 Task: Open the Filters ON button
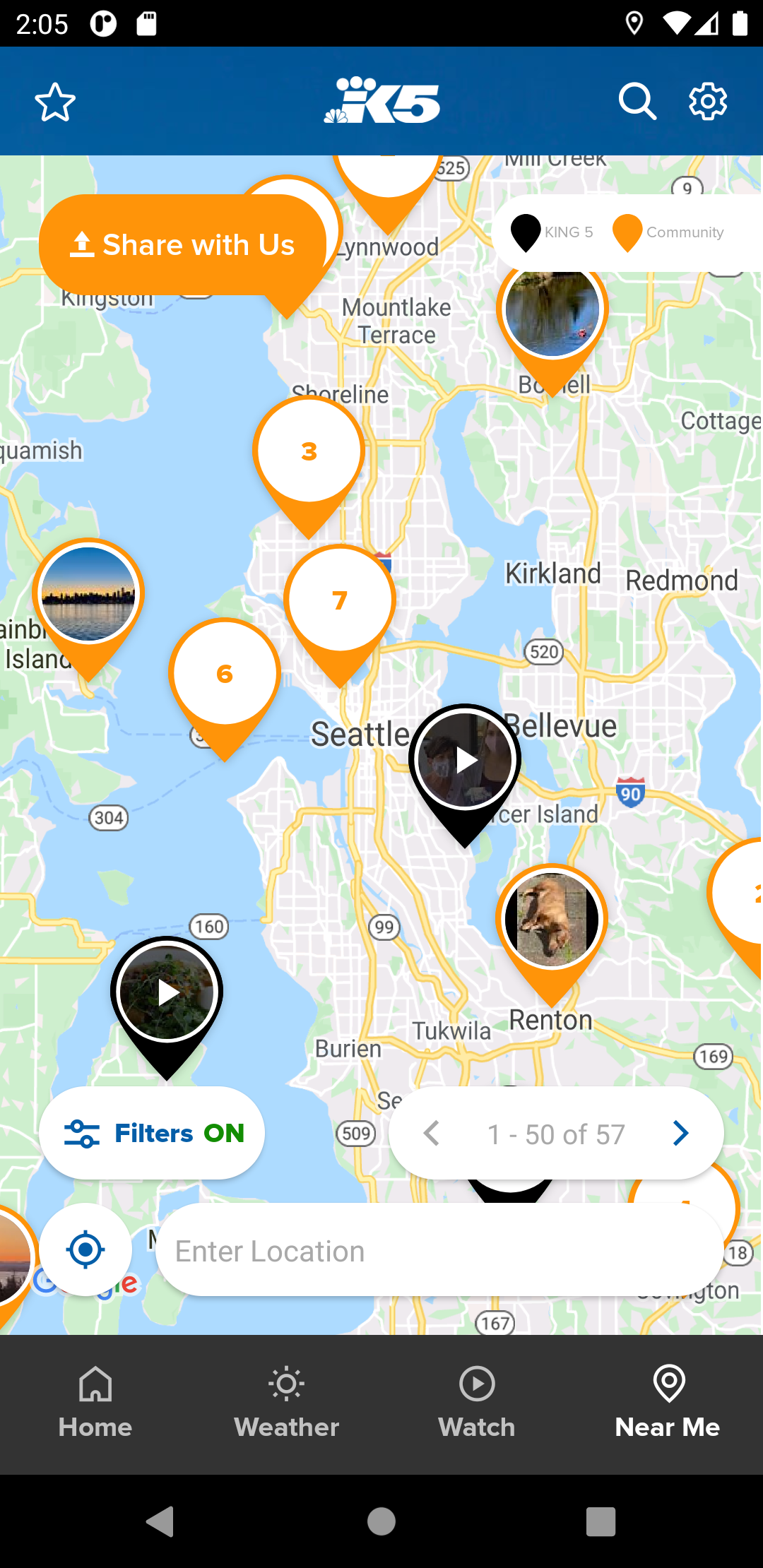click(x=153, y=1133)
